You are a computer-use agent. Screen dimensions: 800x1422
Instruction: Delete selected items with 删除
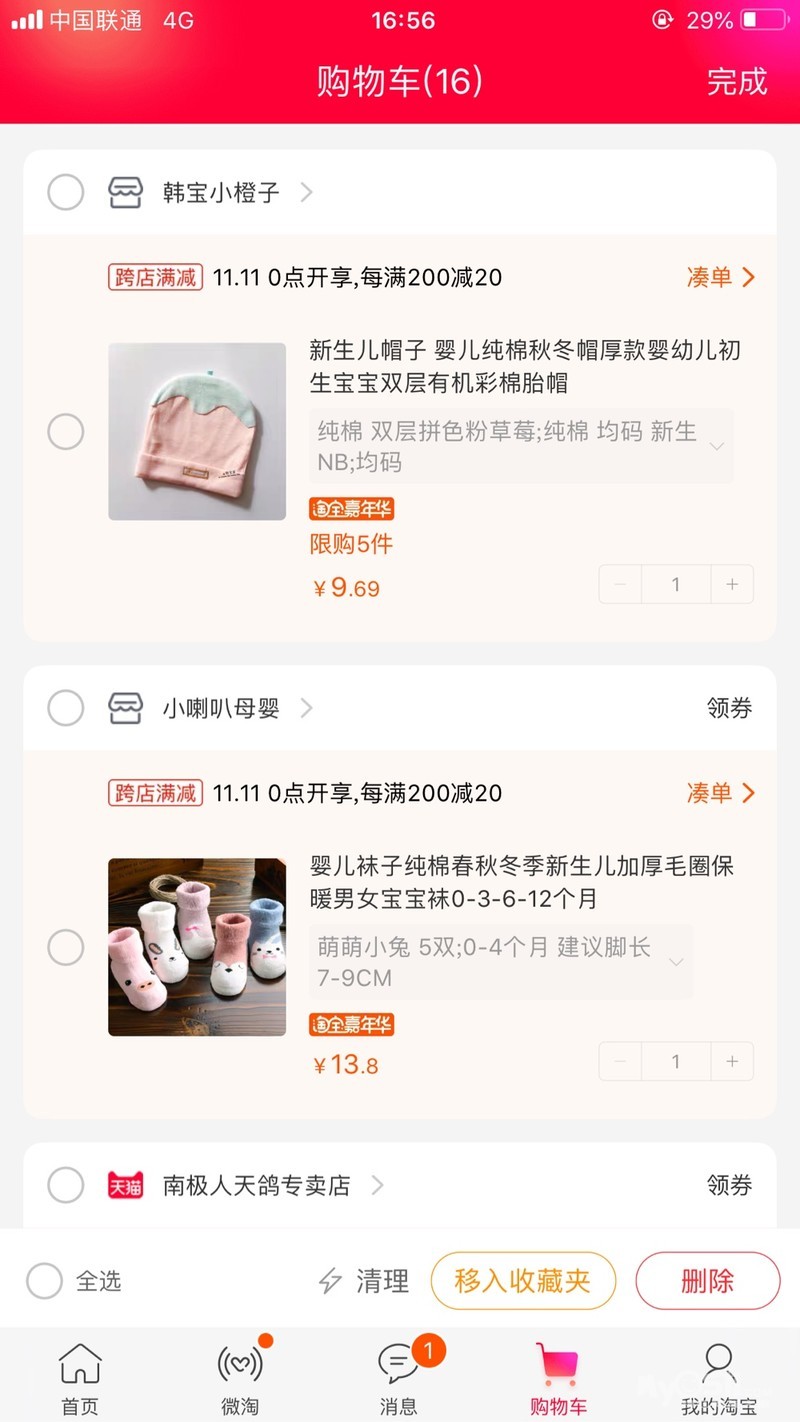coord(707,1281)
